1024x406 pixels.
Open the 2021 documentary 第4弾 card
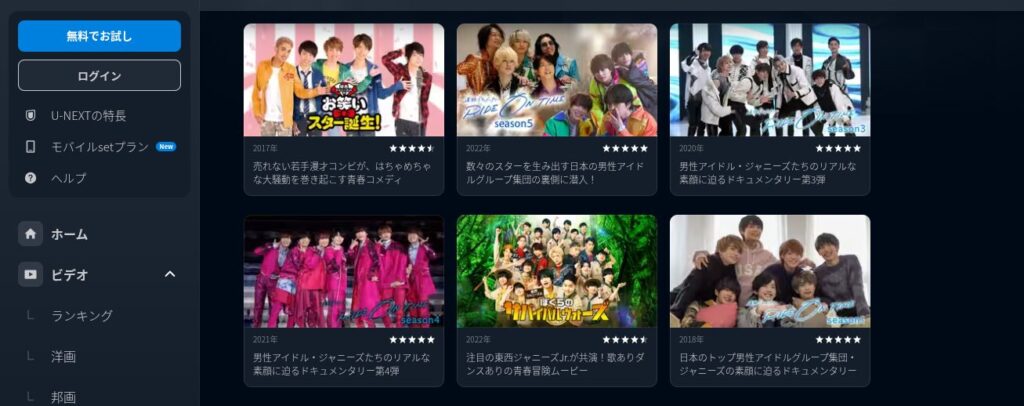[343, 271]
